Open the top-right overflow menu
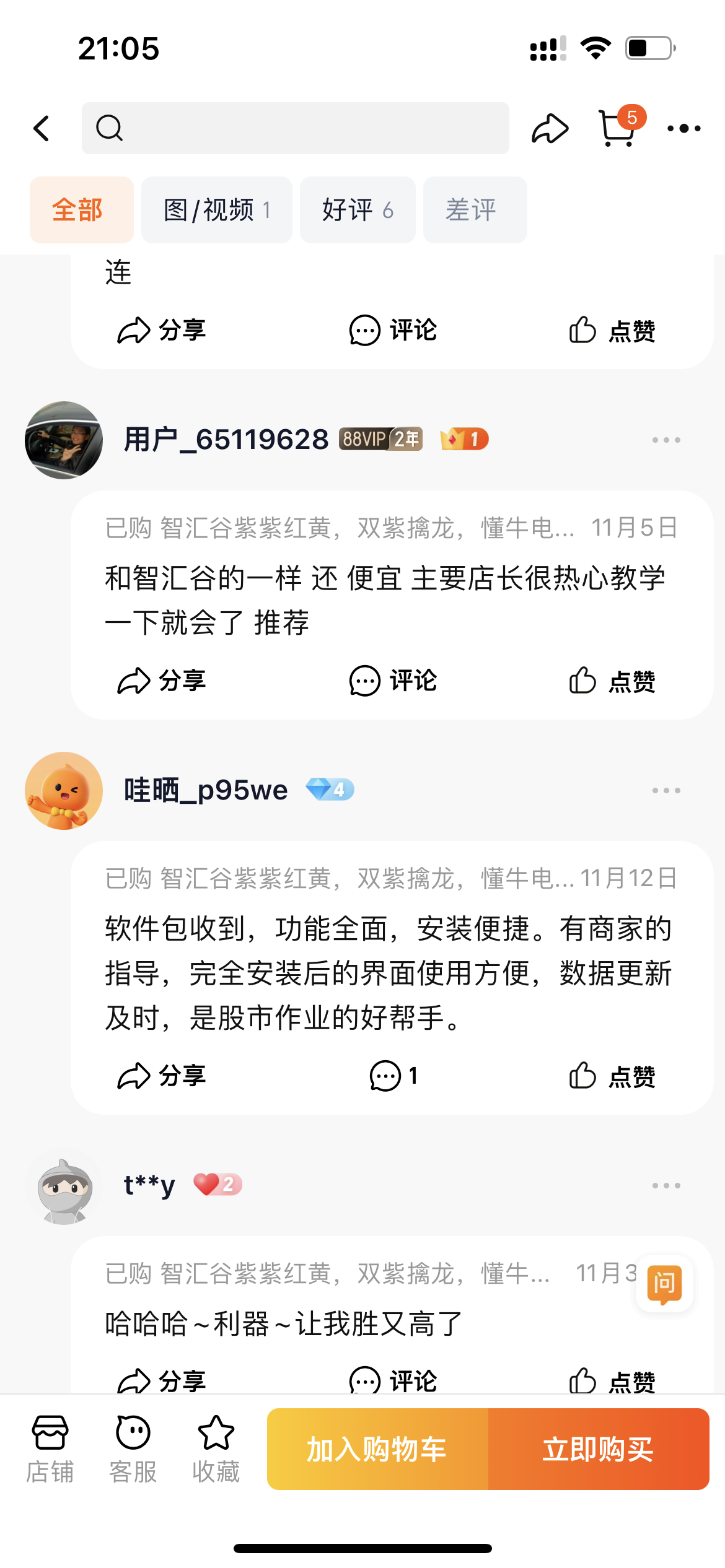 (683, 129)
